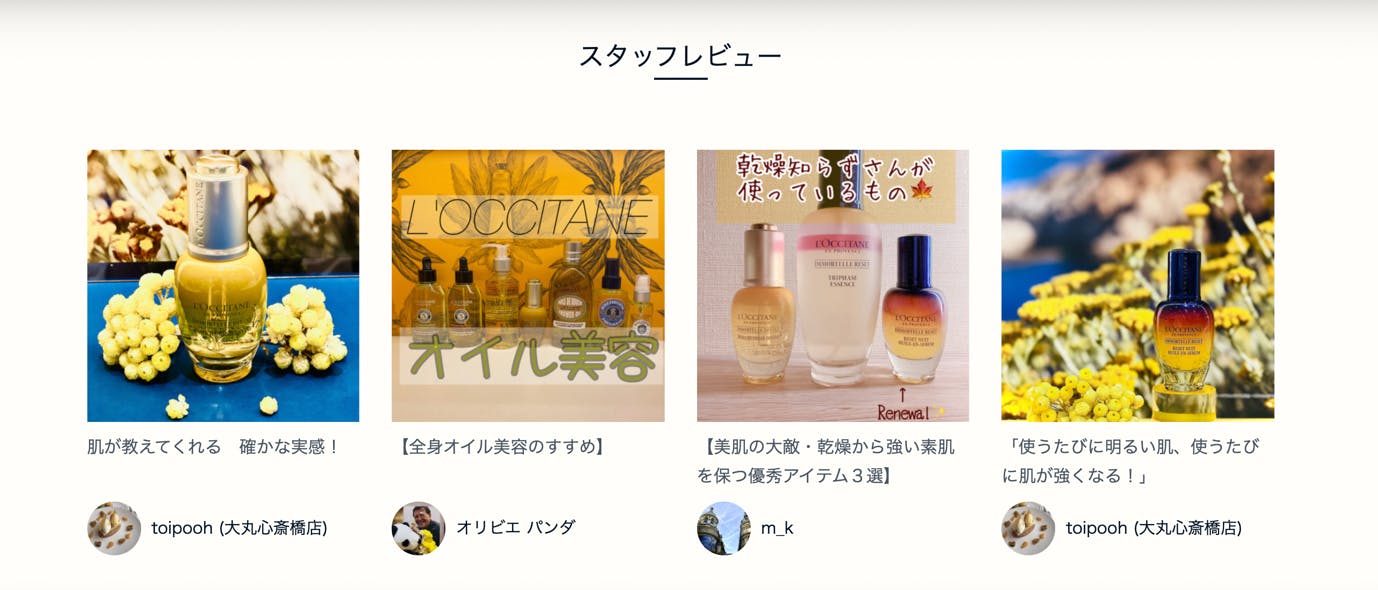Read the review 【美肌の大敵・乾燥から強い素肌を保つ優秀アイテム３選】

pos(826,461)
